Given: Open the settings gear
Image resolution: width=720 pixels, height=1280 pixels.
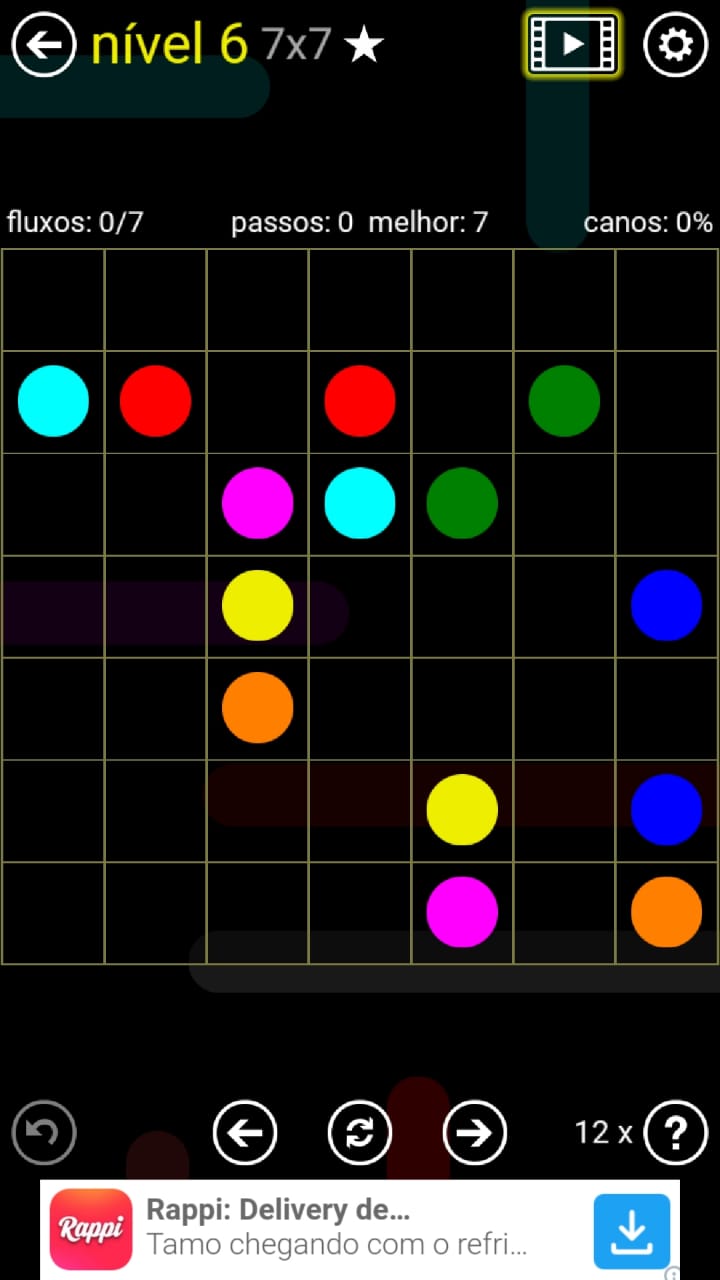Looking at the screenshot, I should 675,44.
